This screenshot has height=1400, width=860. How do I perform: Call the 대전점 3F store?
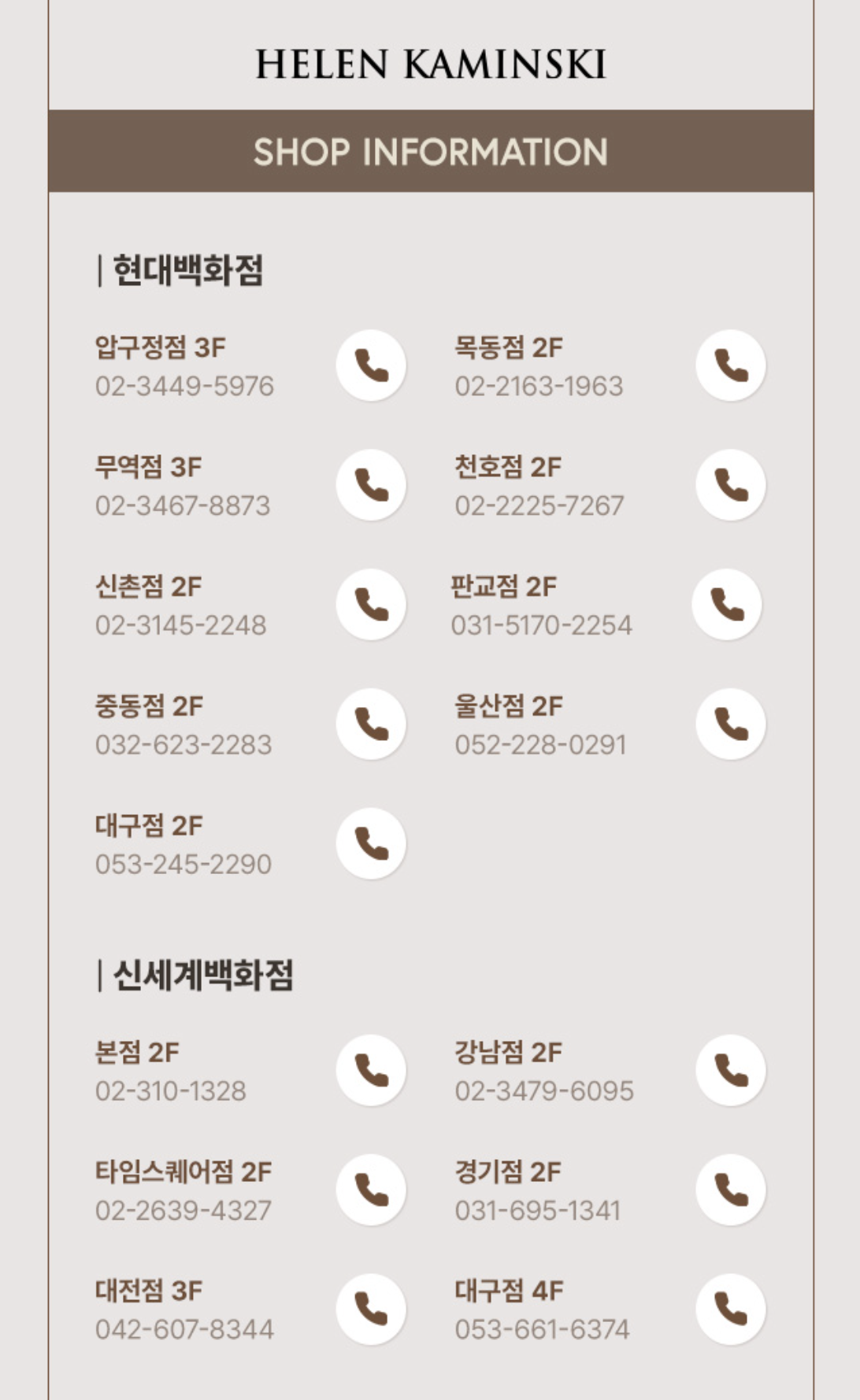(x=371, y=1309)
